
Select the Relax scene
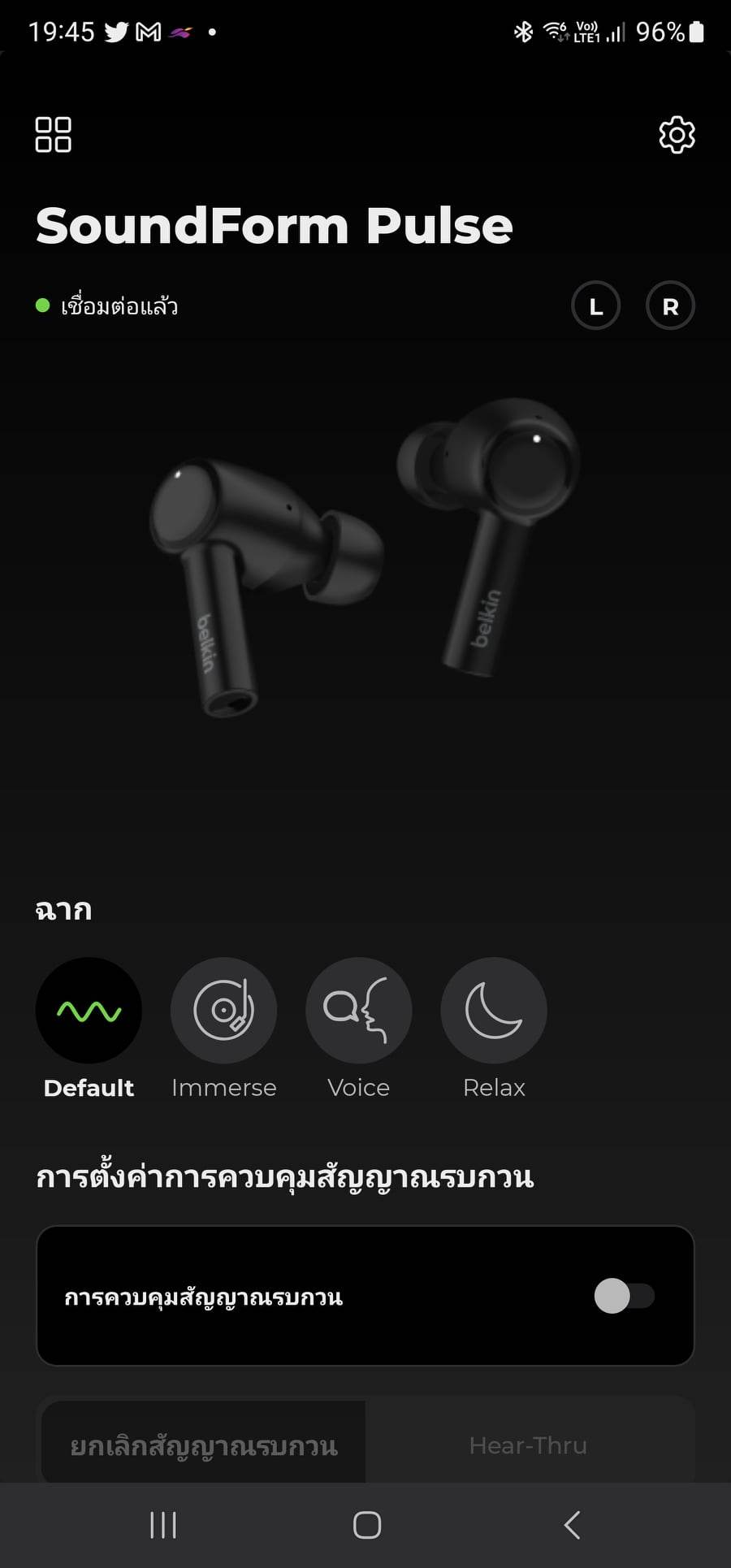pyautogui.click(x=494, y=1011)
